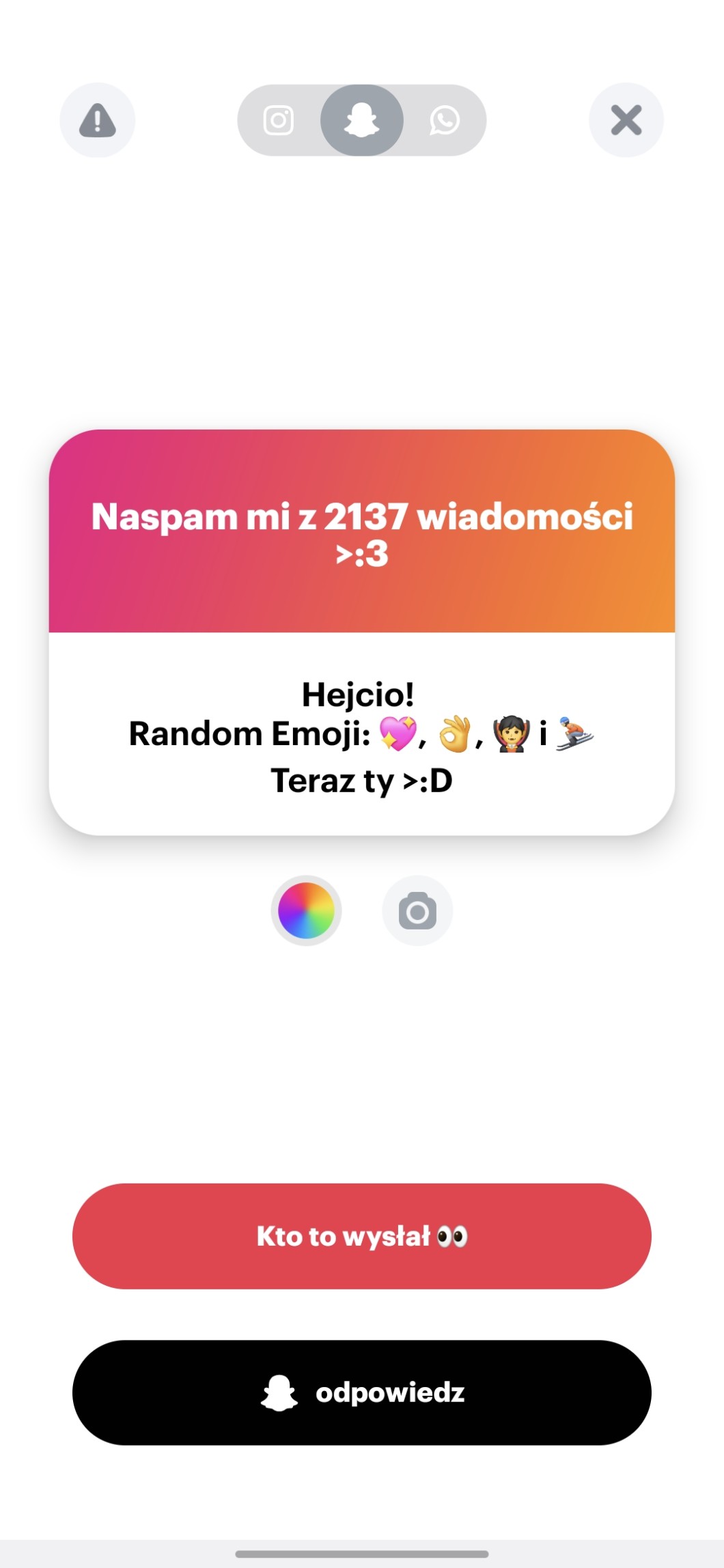Add a photo with the camera icon
Viewport: 724px width, 1568px height.
[417, 911]
